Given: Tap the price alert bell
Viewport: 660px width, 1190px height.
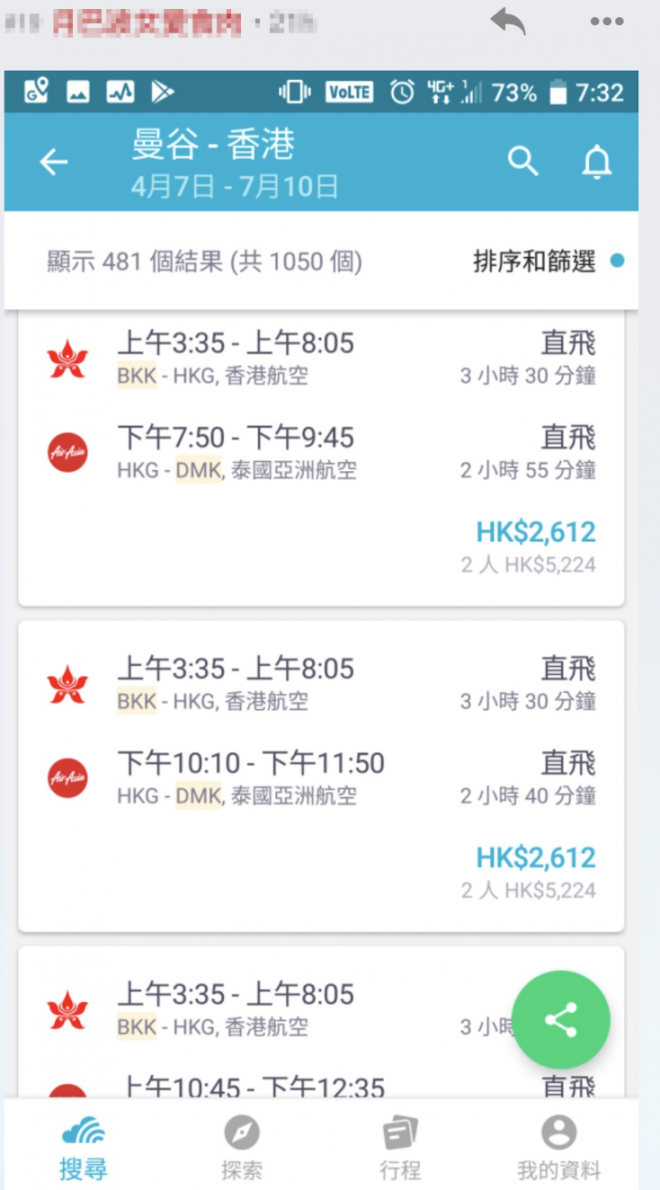Looking at the screenshot, I should point(597,162).
